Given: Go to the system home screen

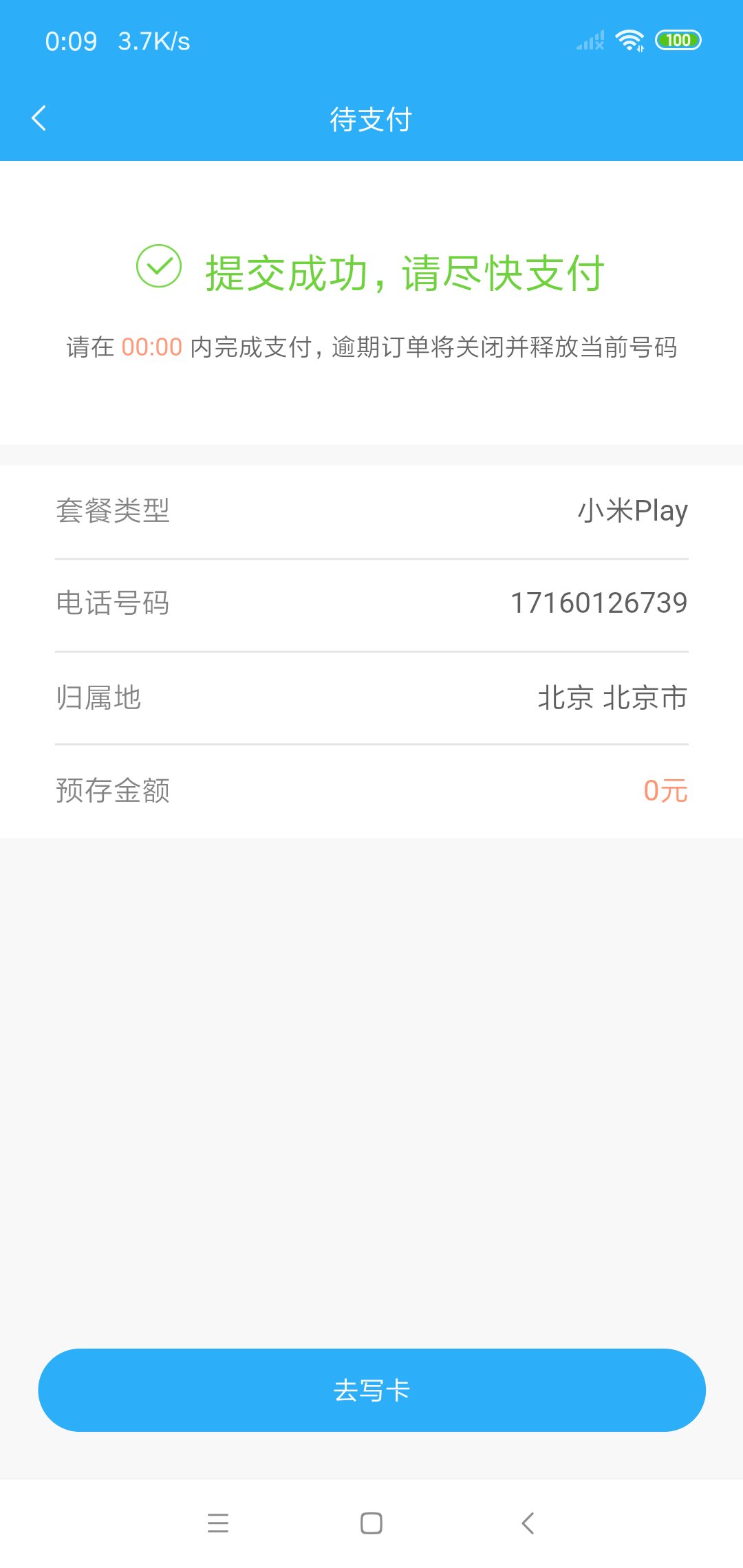Looking at the screenshot, I should (x=371, y=1523).
